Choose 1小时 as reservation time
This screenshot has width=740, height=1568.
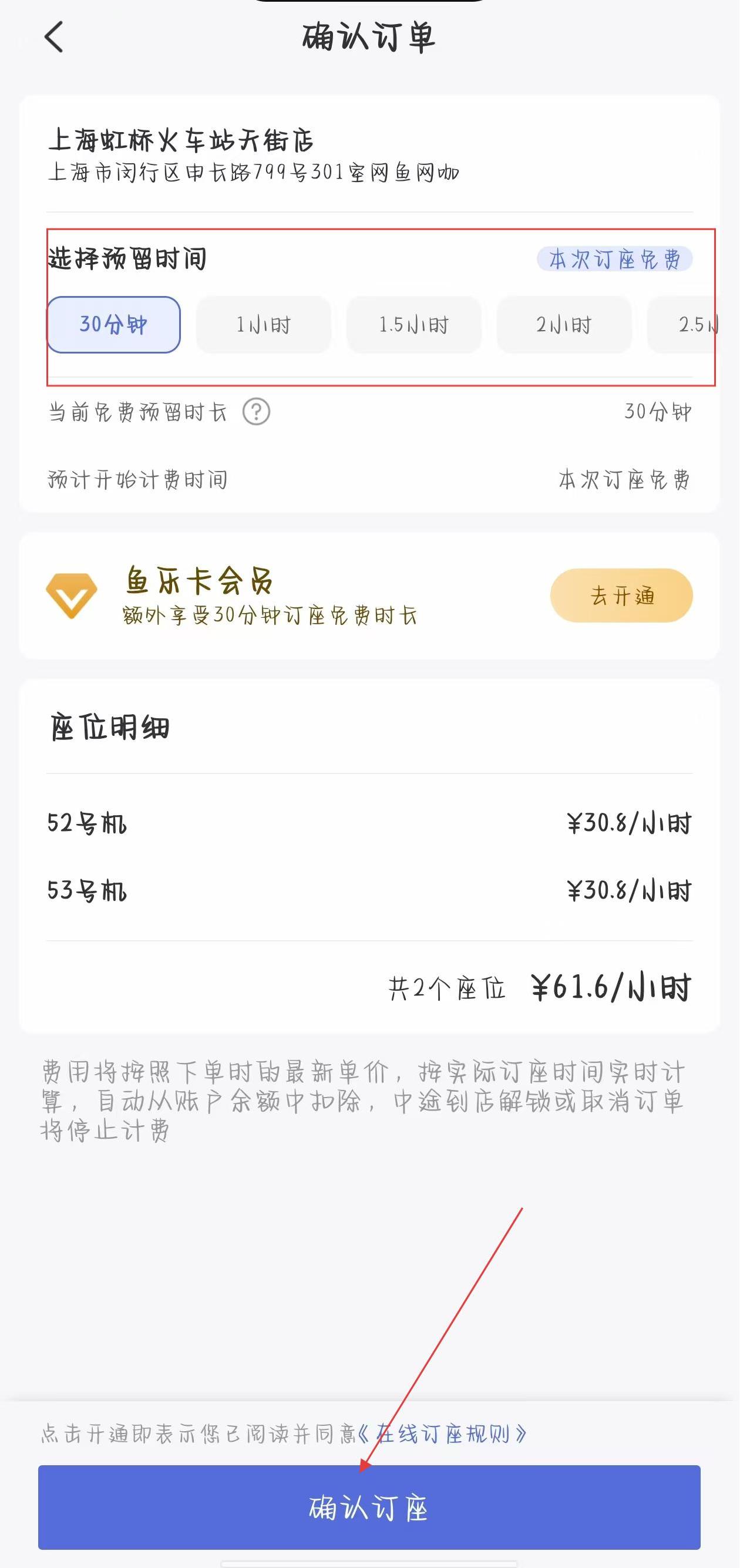[x=264, y=324]
